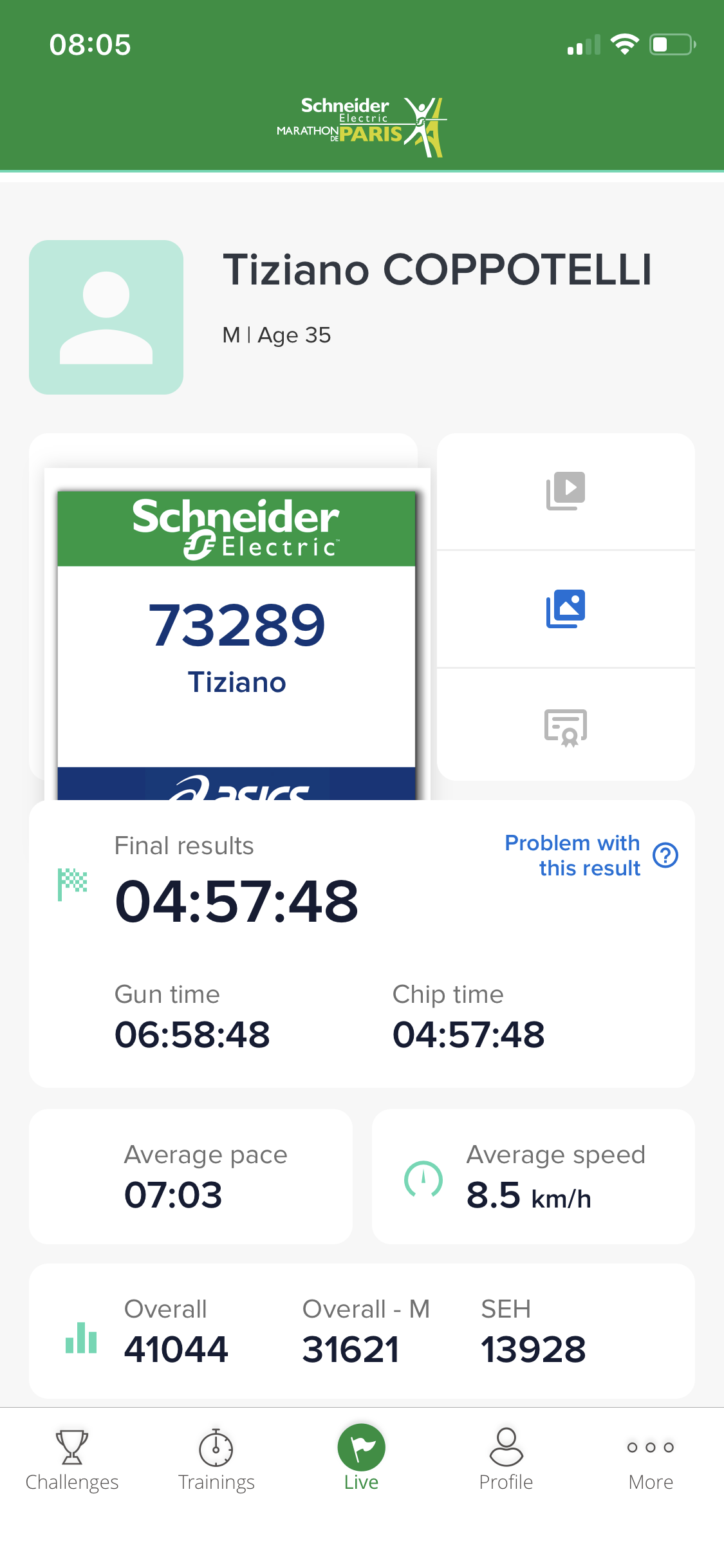View the finisher certificate icon
Image resolution: width=724 pixels, height=1568 pixels.
(565, 727)
